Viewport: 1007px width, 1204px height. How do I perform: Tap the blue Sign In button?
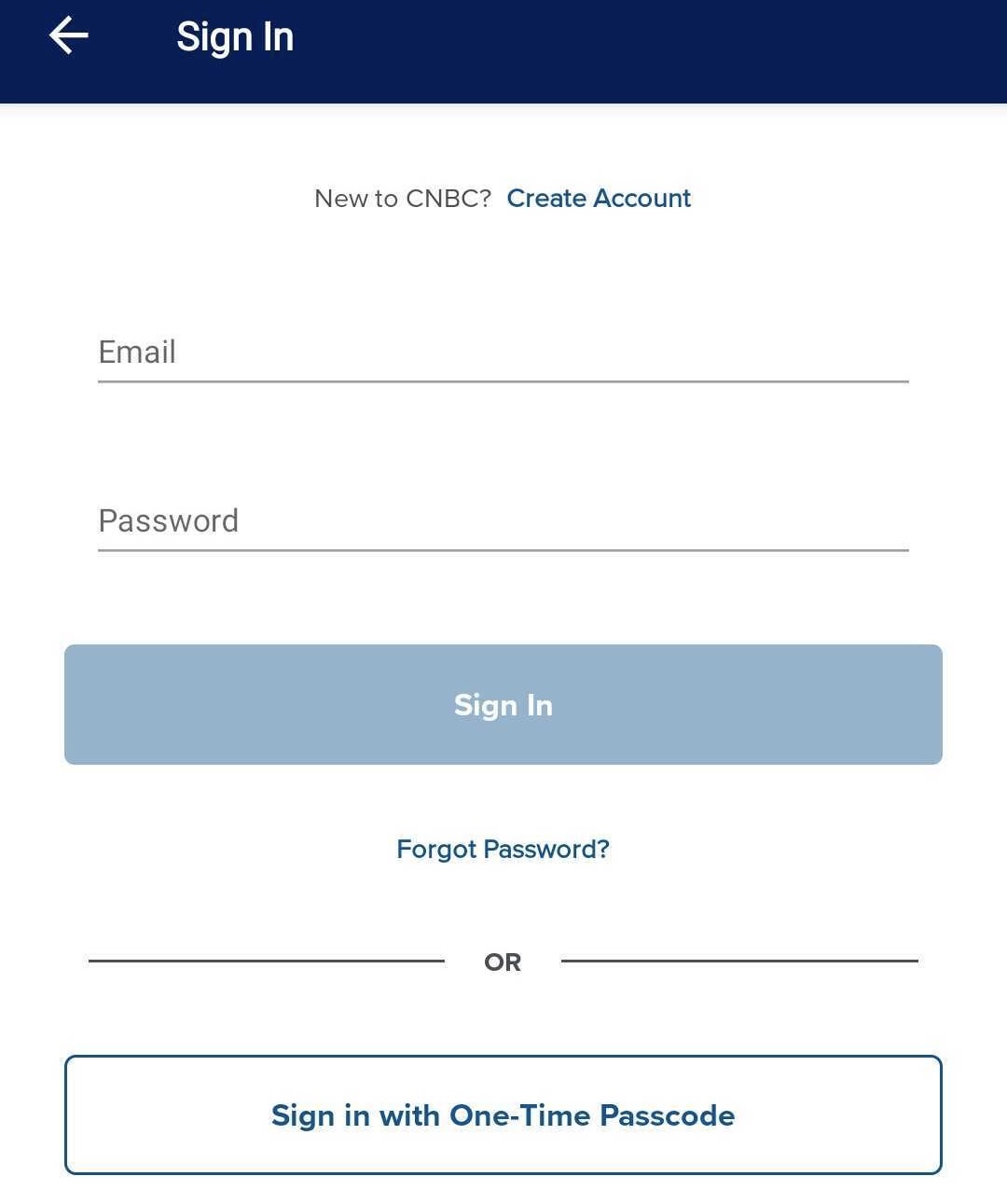point(504,705)
